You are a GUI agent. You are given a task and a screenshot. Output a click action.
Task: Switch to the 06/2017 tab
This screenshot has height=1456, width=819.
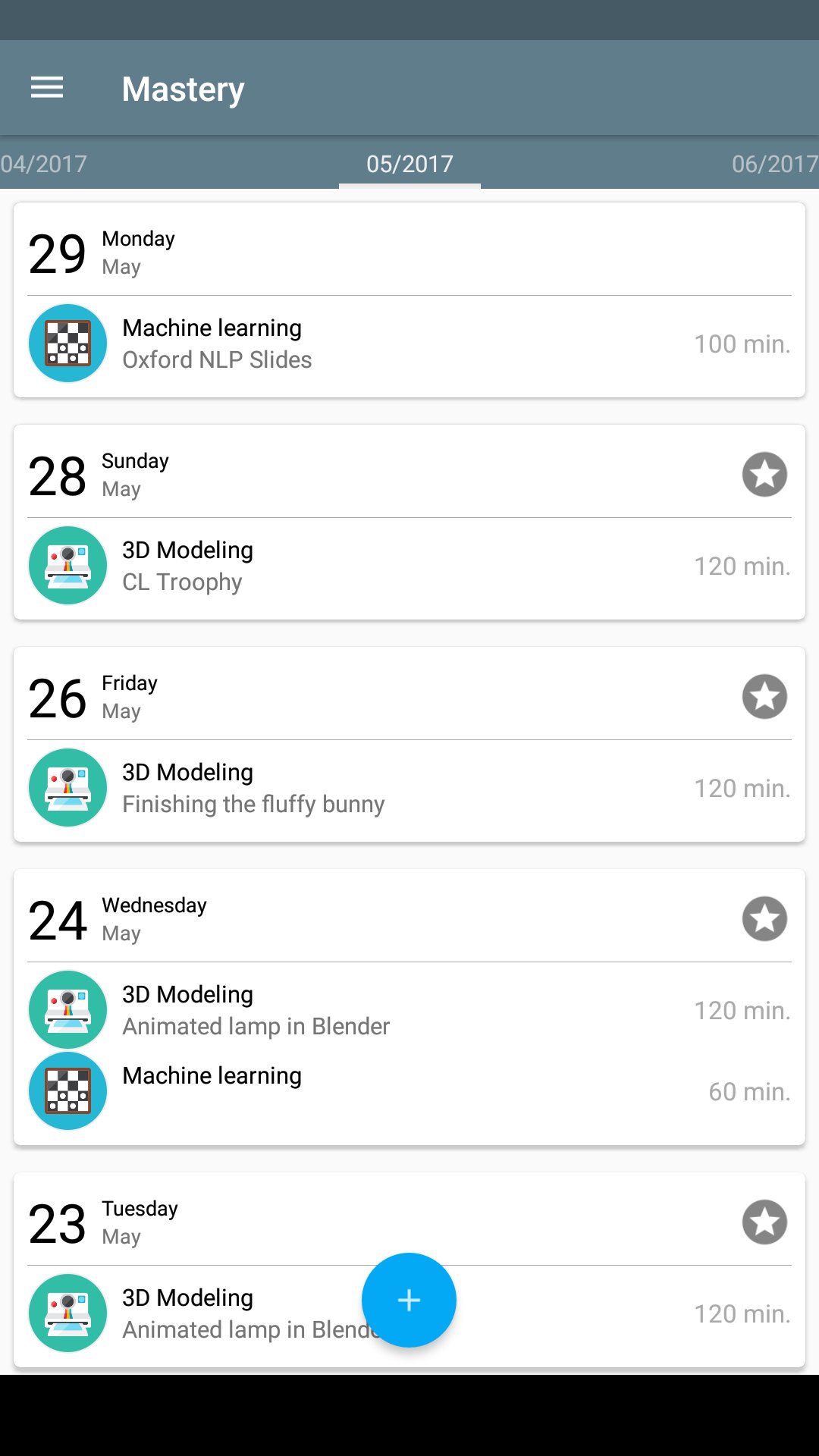[773, 164]
